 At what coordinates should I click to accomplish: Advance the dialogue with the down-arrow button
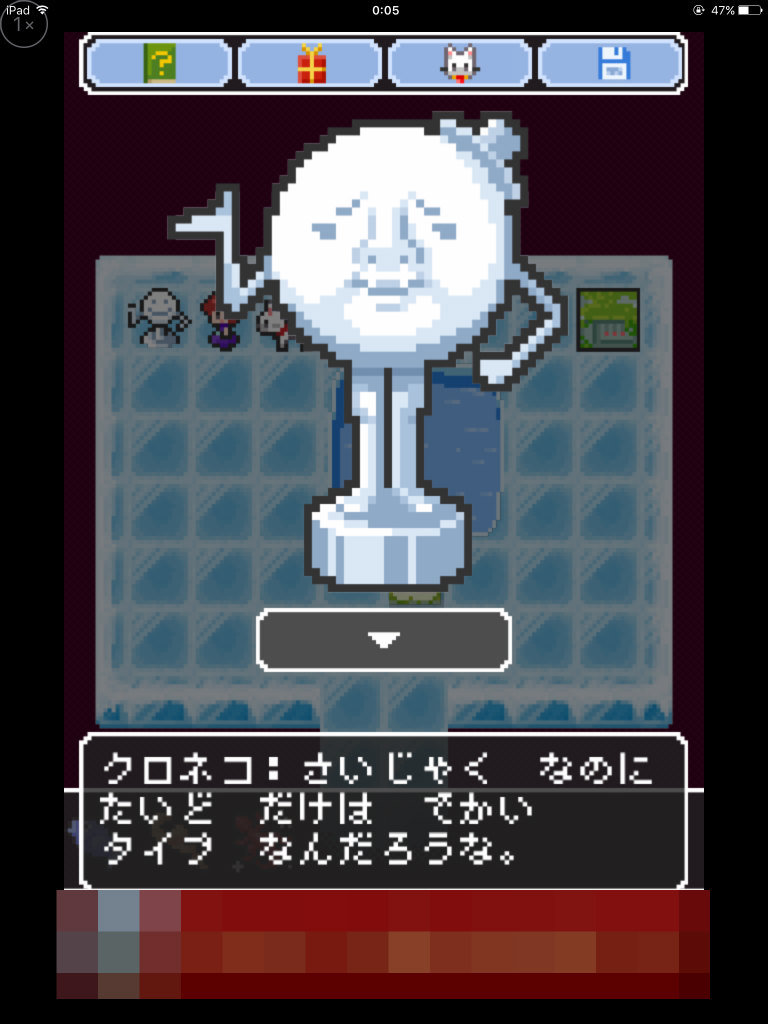pos(383,640)
